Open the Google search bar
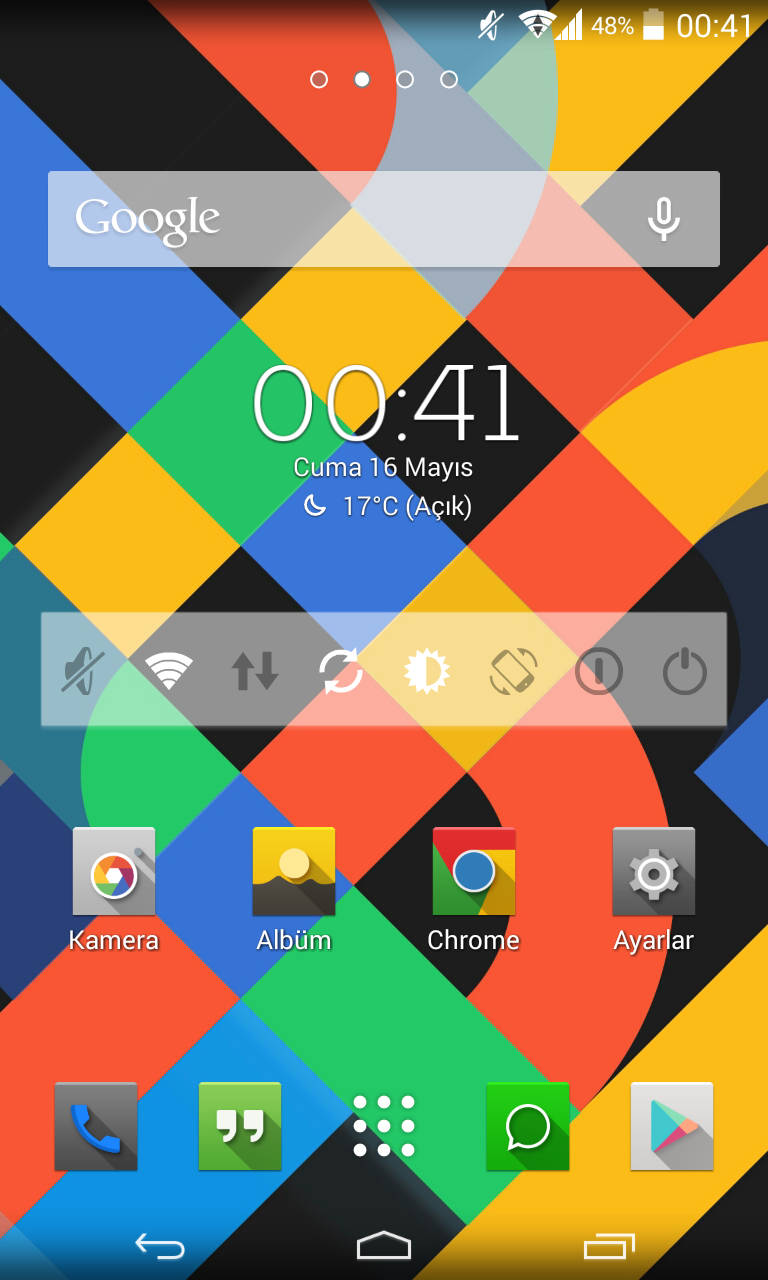Viewport: 768px width, 1280px height. coord(330,219)
